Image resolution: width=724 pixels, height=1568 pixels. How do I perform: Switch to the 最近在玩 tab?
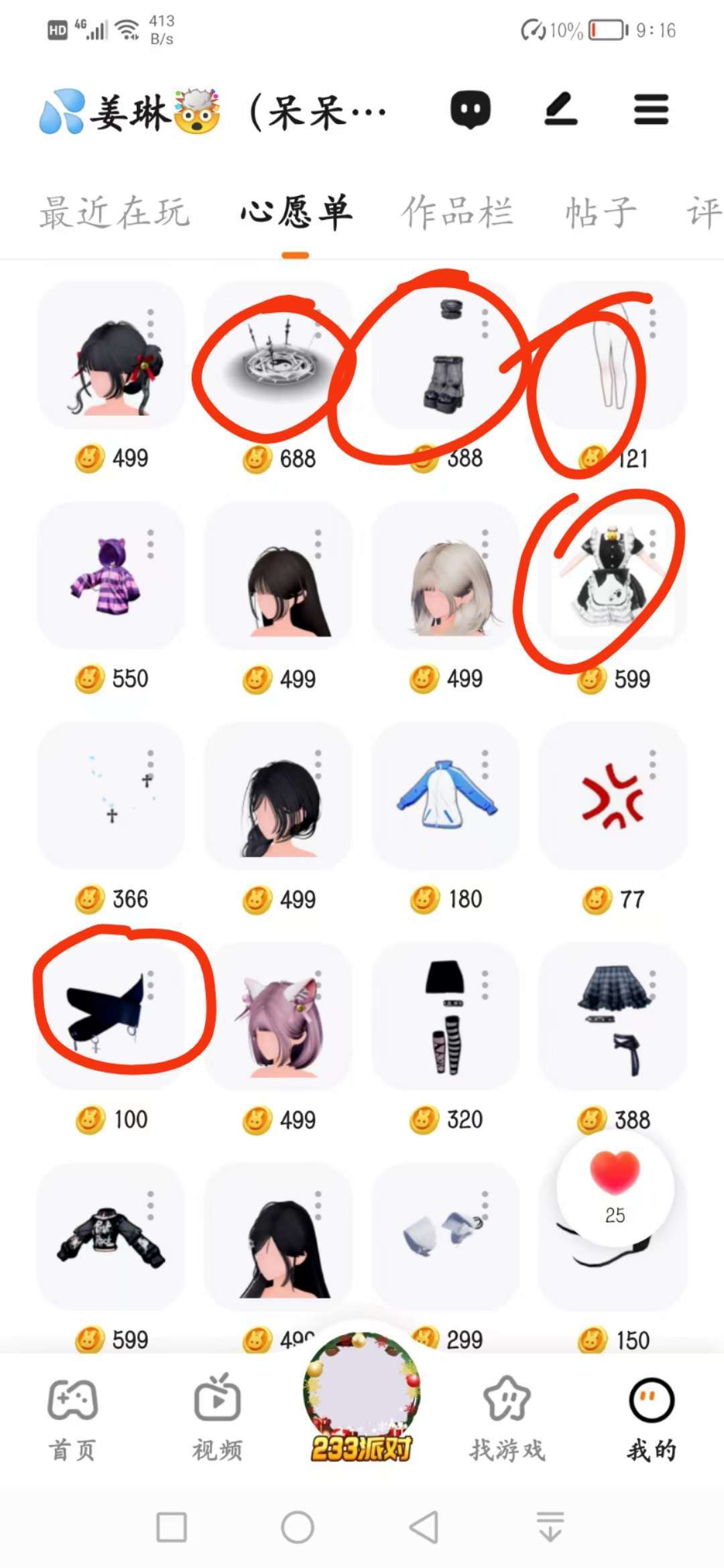click(115, 212)
